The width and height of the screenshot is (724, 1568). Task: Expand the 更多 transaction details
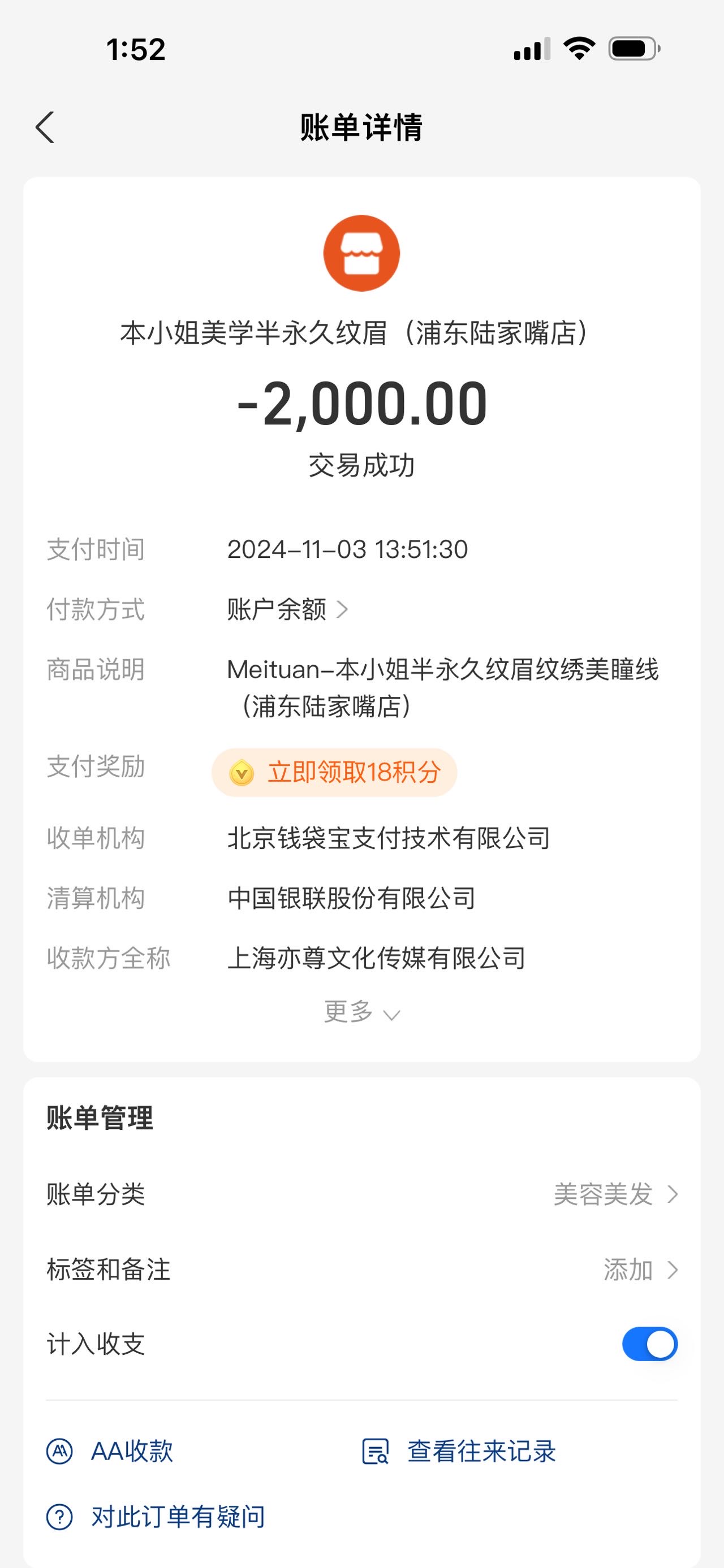tap(361, 1012)
